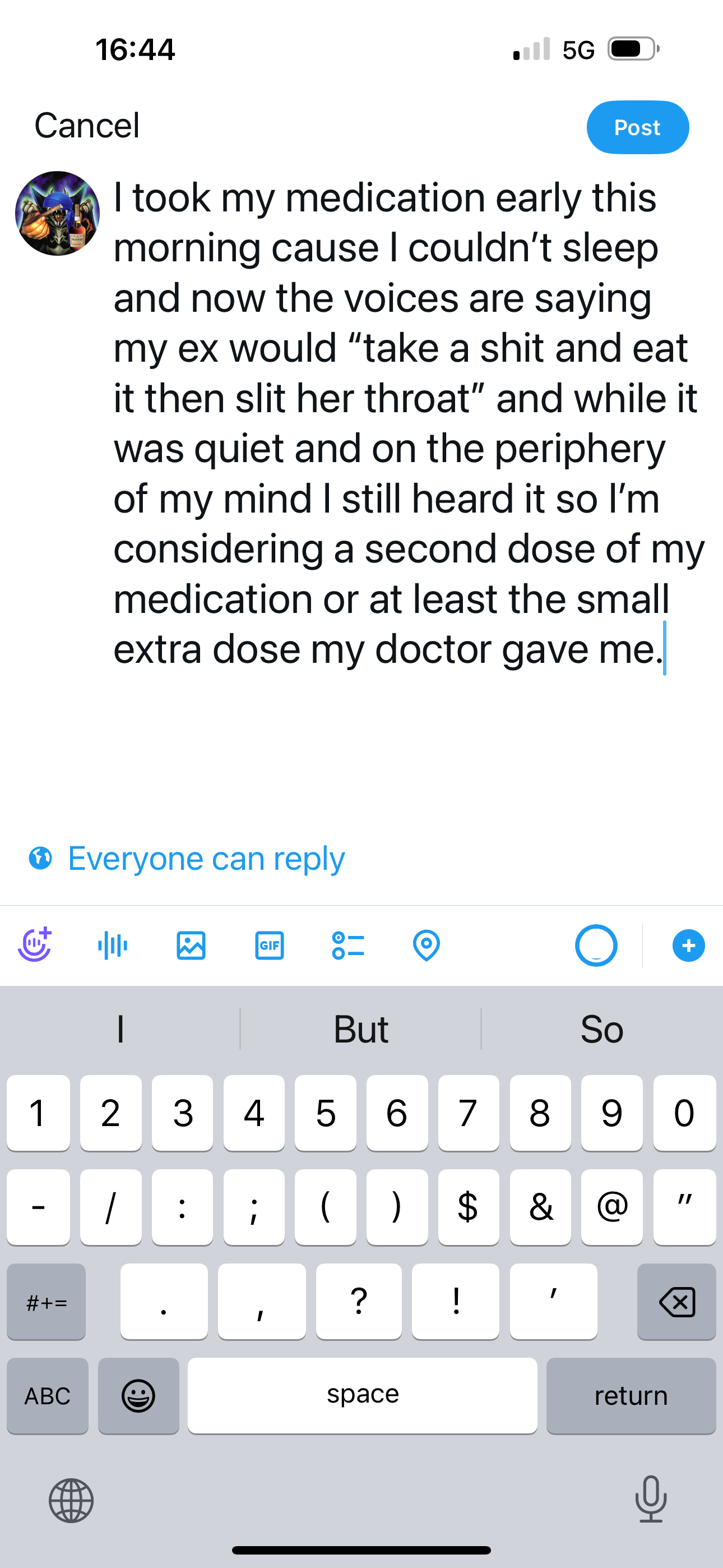Show more symbols with the #+= key

47,1302
